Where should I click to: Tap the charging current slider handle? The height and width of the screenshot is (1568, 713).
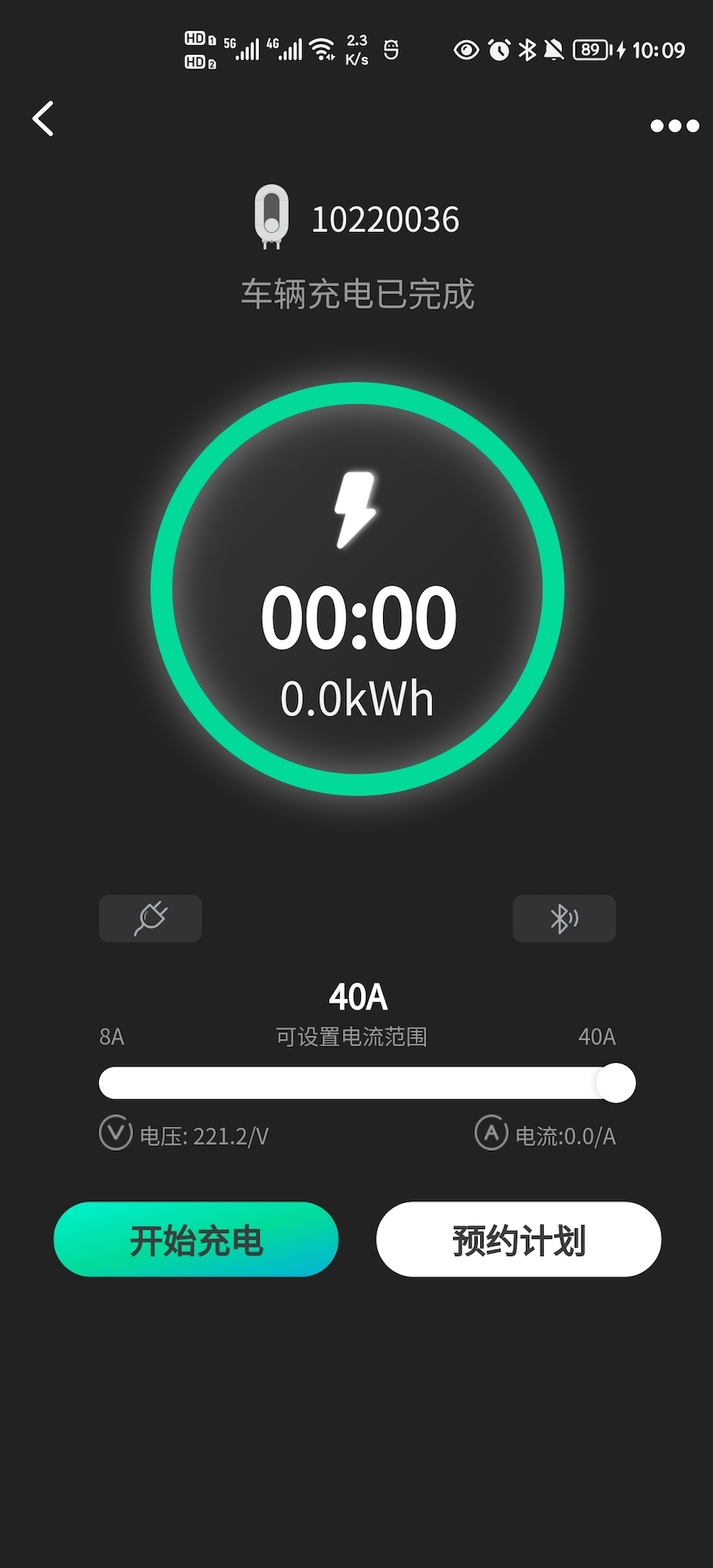coord(616,1084)
